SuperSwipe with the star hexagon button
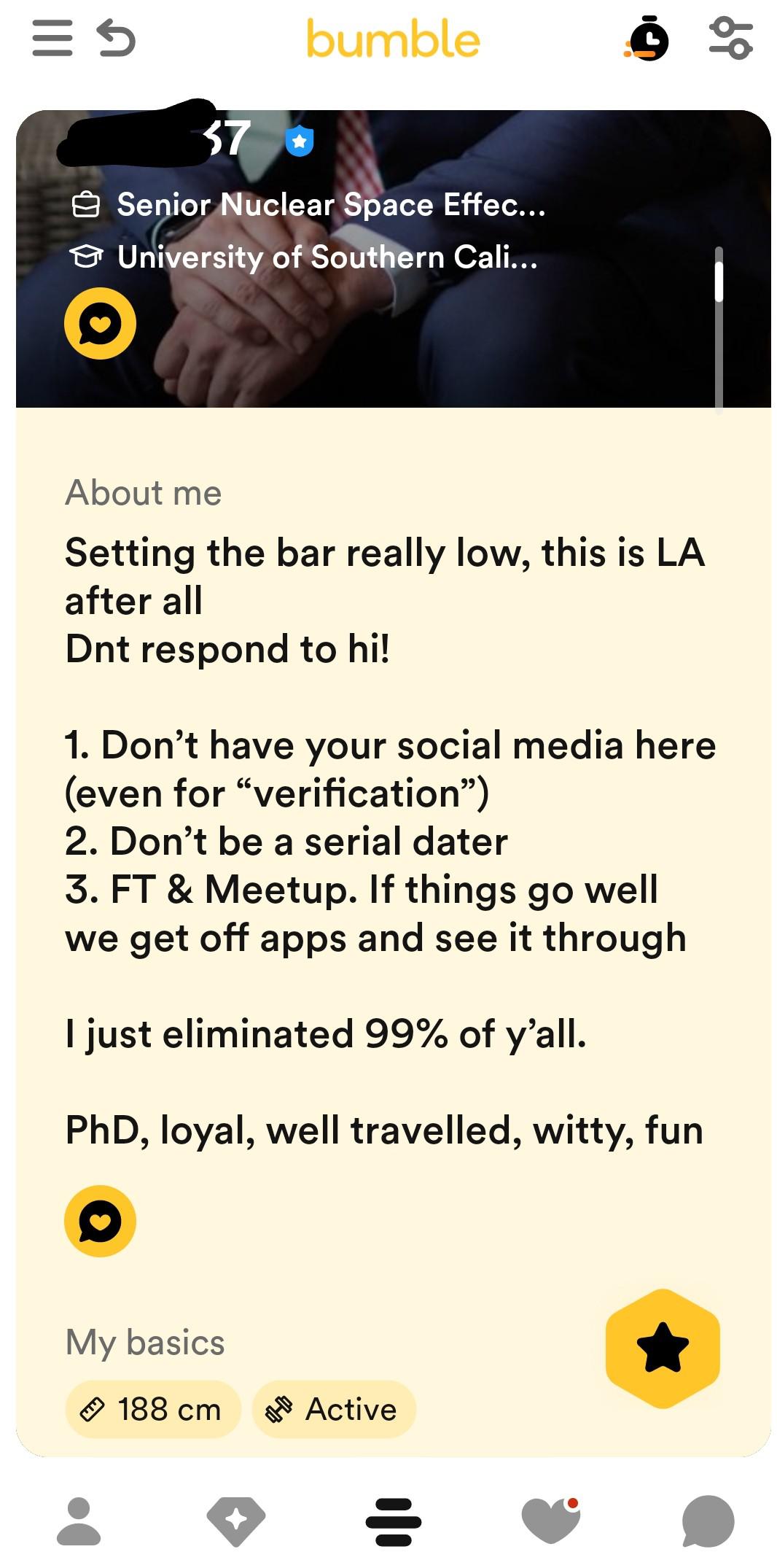The image size is (777, 1568). click(x=663, y=1348)
